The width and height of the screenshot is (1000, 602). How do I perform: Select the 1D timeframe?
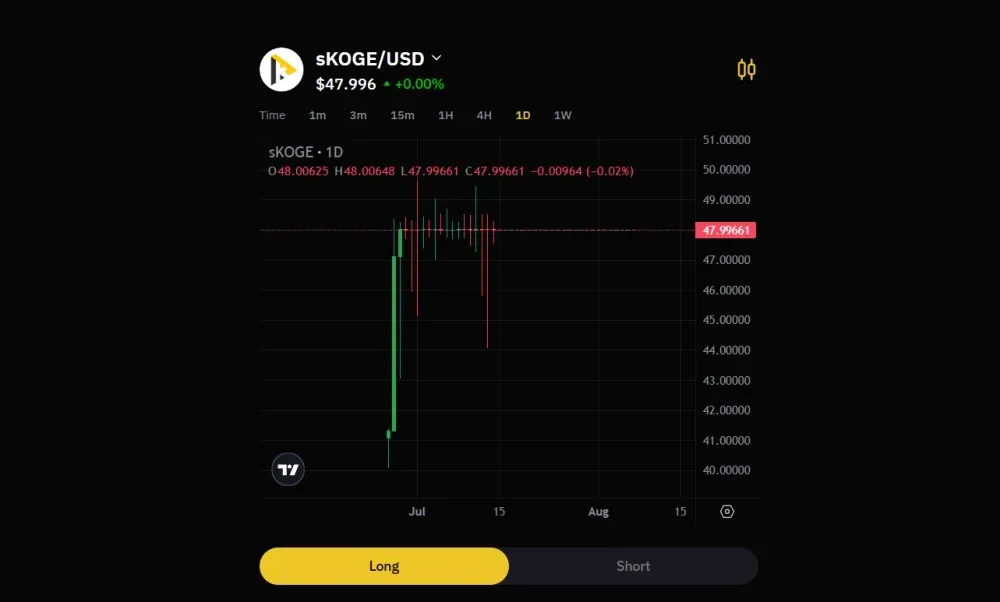523,115
